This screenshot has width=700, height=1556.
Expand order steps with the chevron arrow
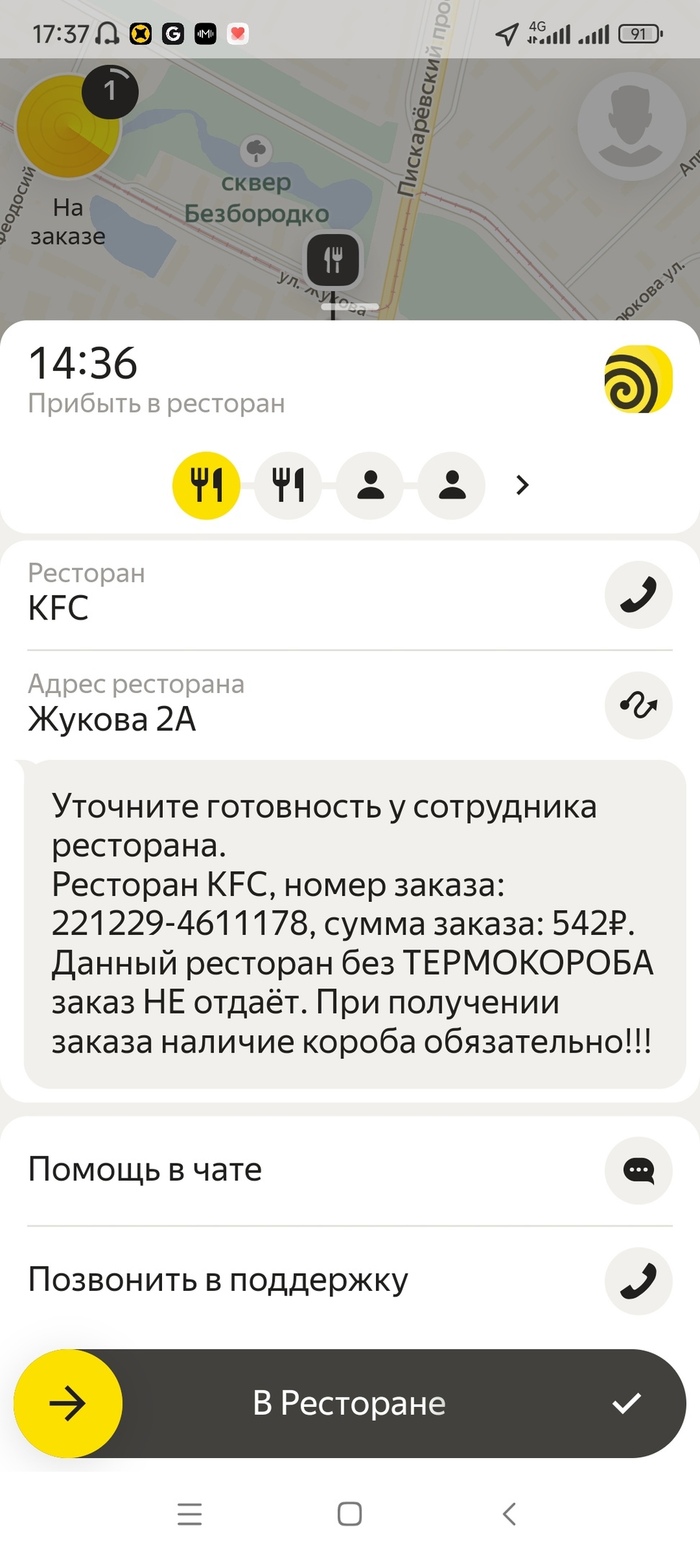coord(522,486)
